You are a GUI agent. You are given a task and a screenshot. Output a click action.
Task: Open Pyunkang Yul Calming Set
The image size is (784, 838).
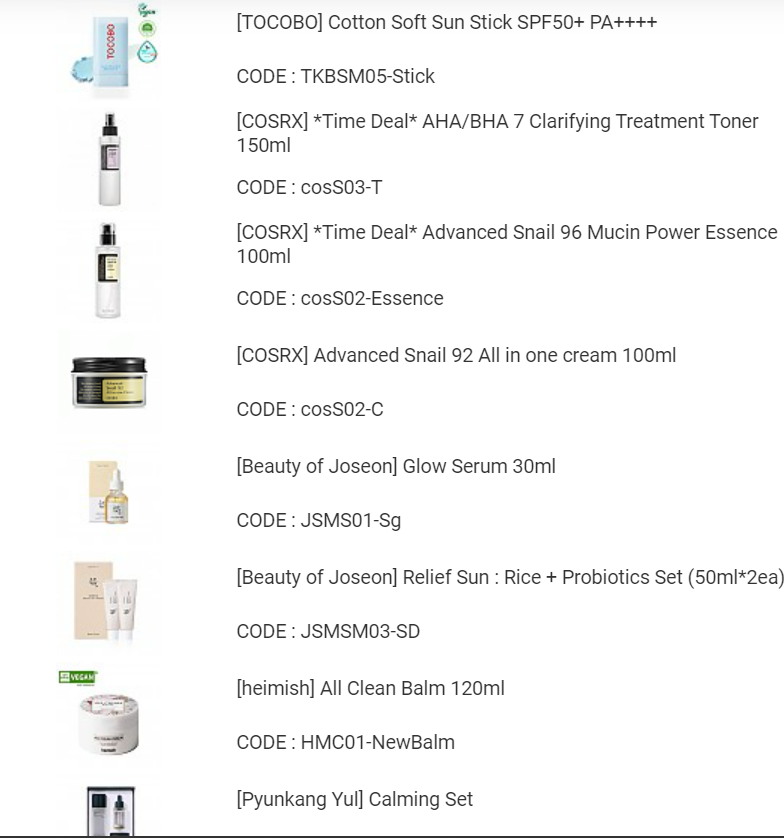(x=354, y=799)
